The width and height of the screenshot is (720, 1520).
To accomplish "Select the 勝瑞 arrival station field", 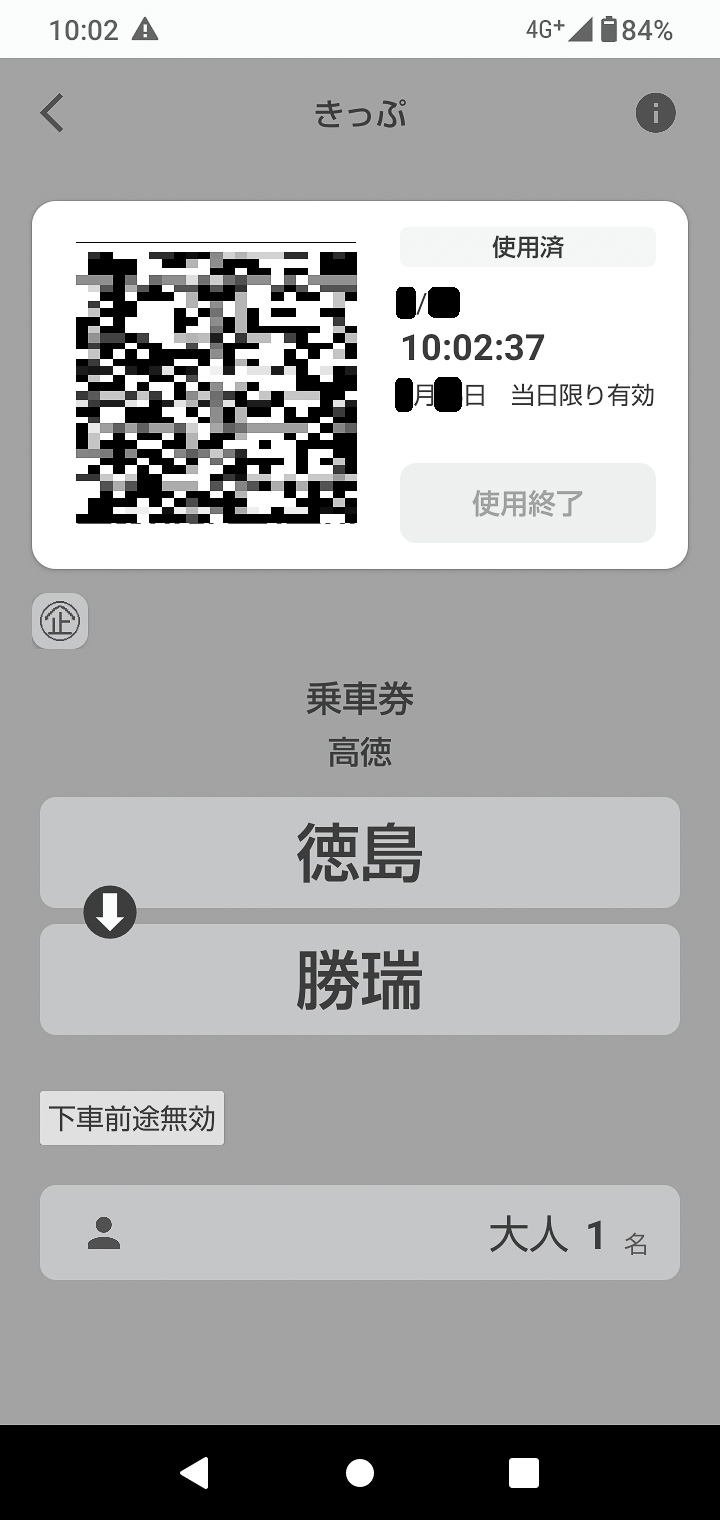I will (x=359, y=979).
